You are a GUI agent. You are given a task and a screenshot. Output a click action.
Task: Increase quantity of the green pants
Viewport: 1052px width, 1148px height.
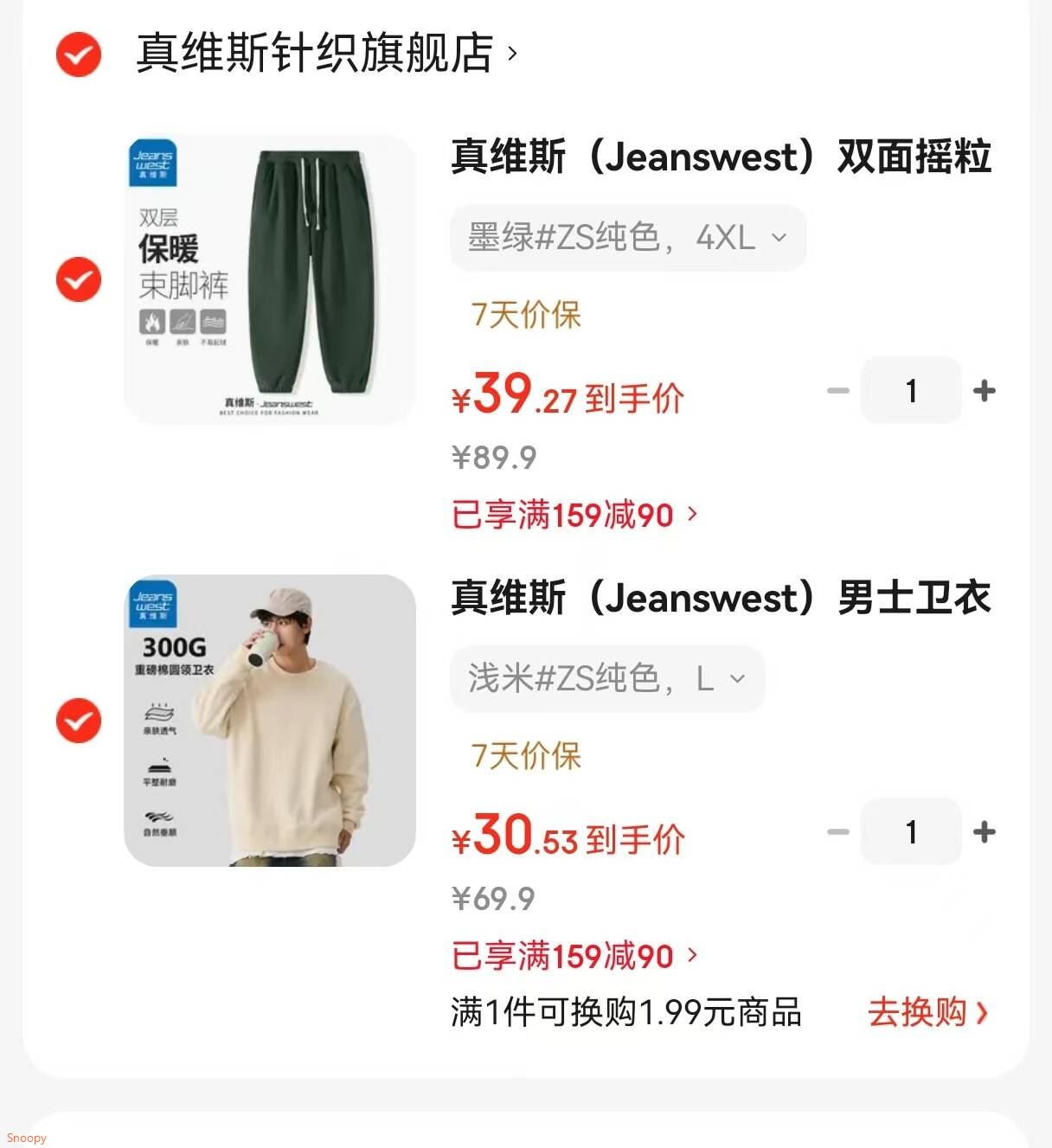tap(985, 391)
